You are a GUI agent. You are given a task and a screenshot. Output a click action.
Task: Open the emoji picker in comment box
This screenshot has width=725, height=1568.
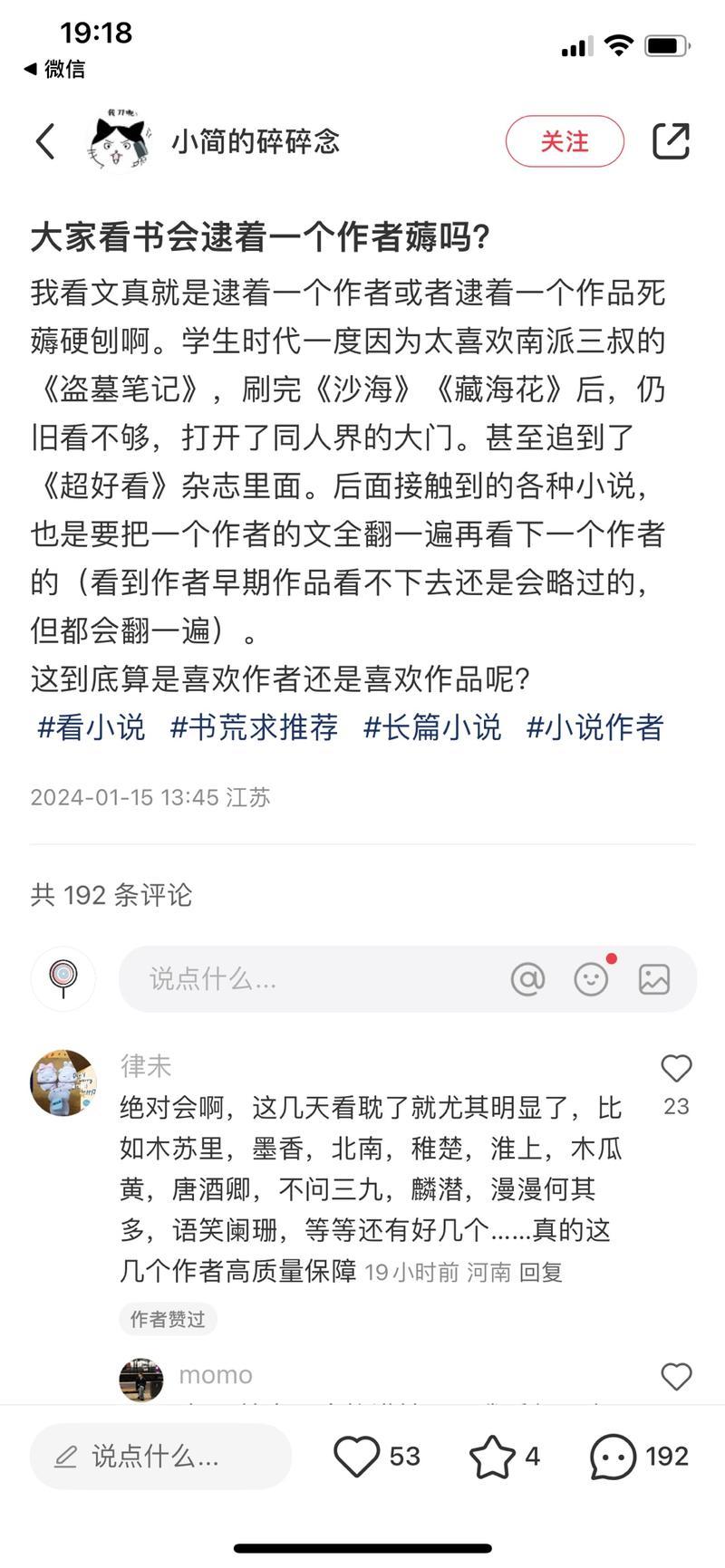coord(591,978)
